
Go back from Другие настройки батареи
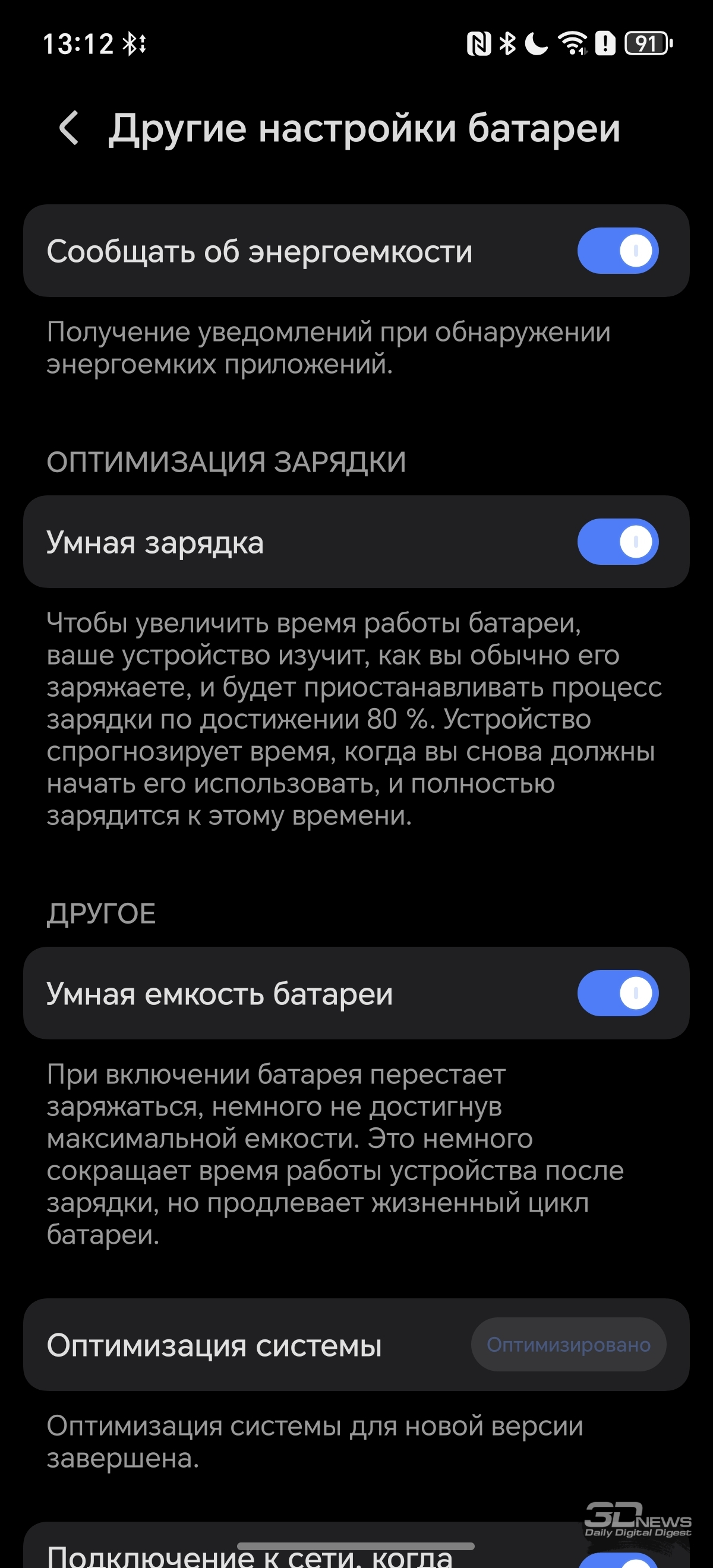pos(69,128)
